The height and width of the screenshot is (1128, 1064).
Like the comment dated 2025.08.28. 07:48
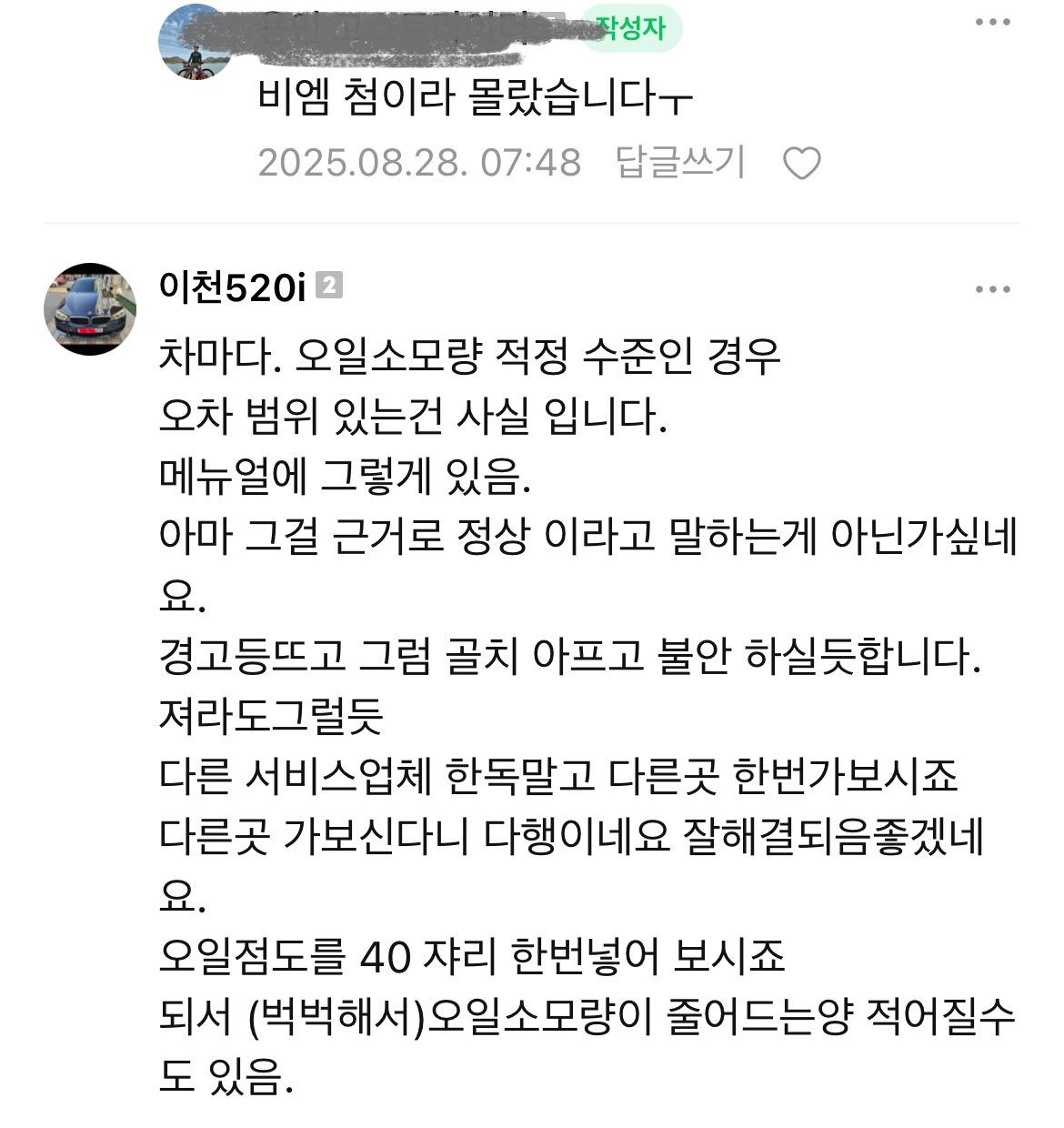coord(801,164)
